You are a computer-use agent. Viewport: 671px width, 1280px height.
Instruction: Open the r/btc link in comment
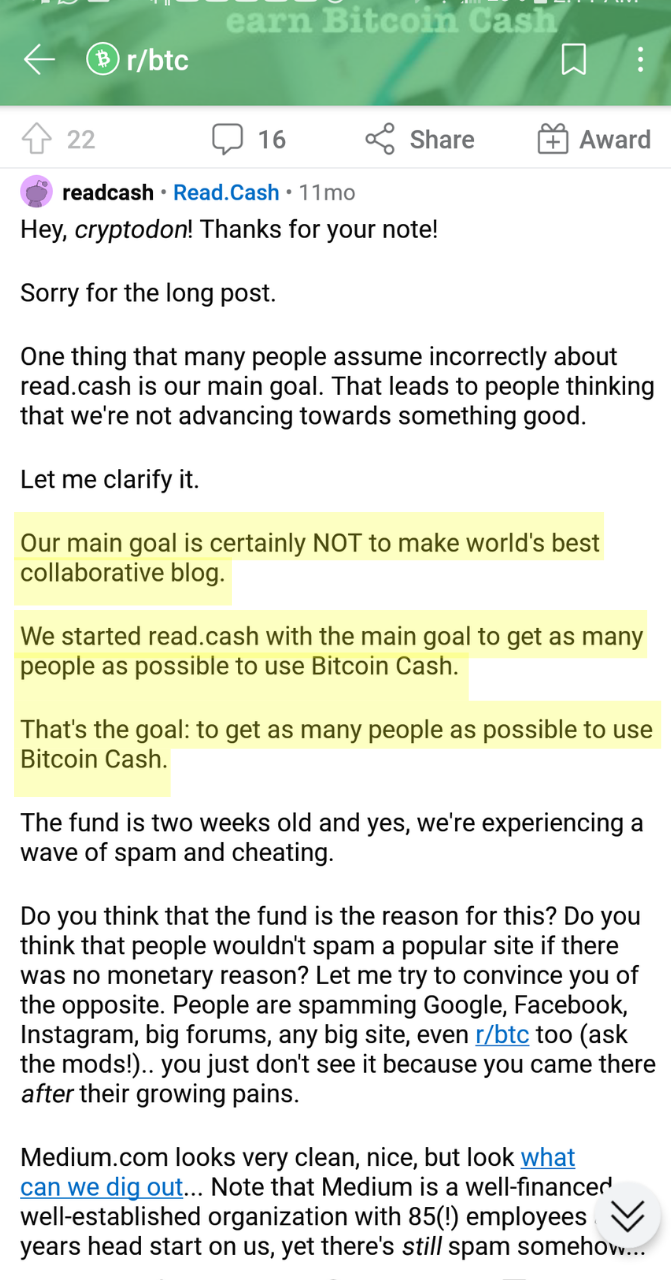pos(502,1034)
